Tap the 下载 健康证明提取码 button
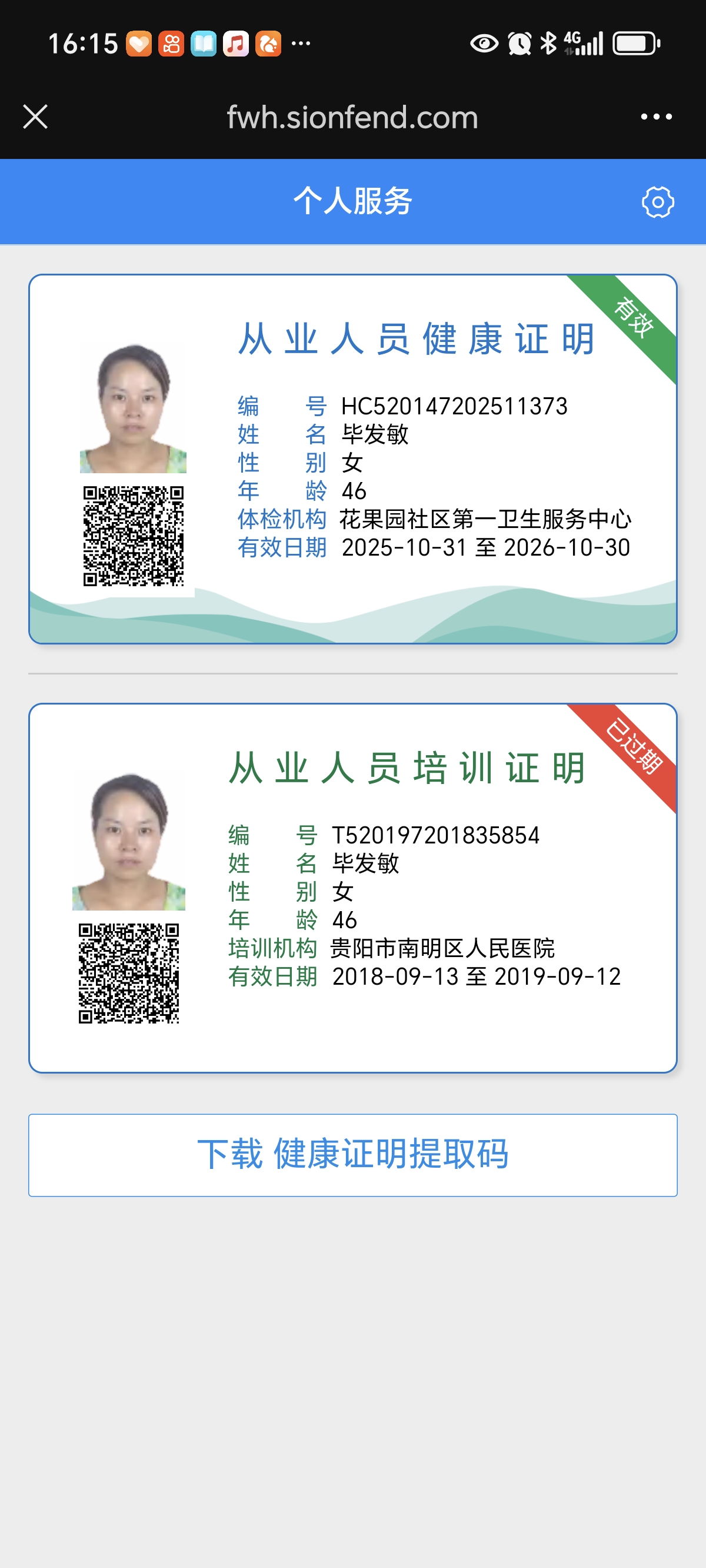The height and width of the screenshot is (1568, 706). [353, 1155]
